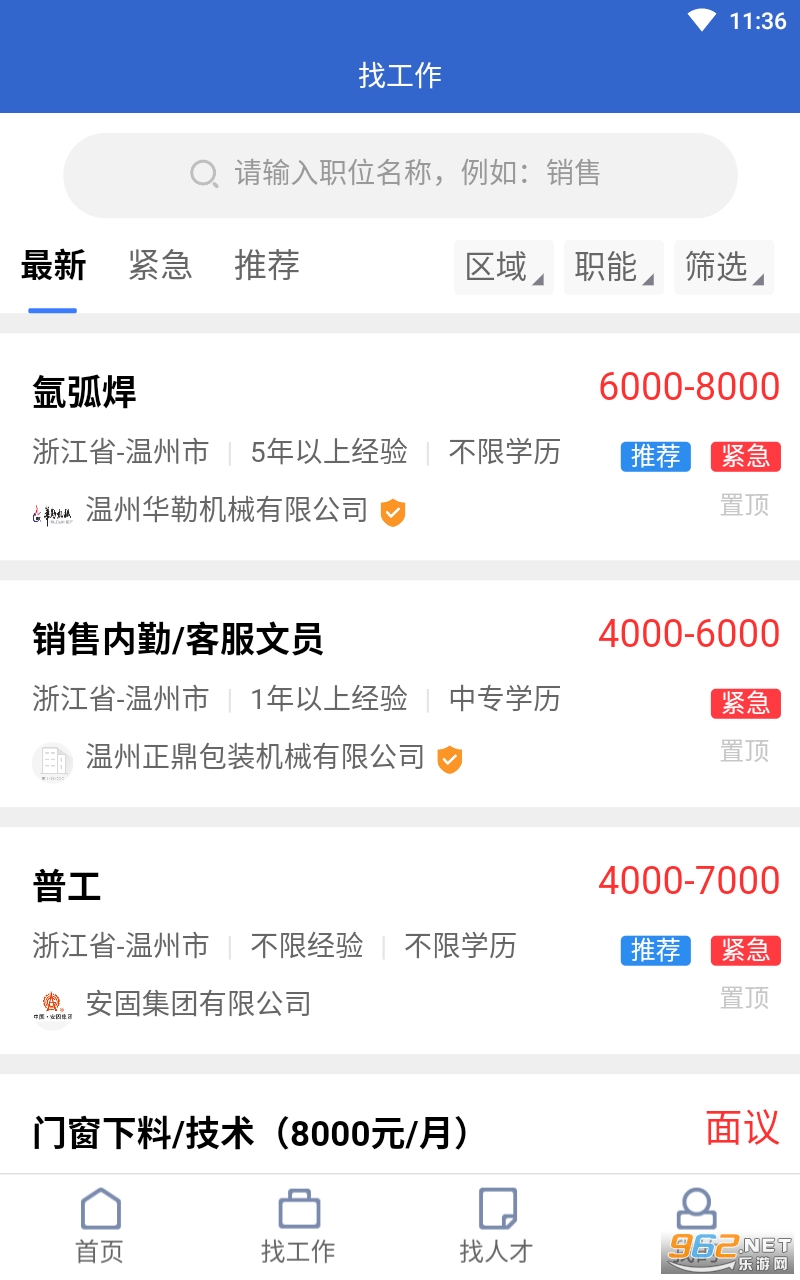The height and width of the screenshot is (1280, 800).
Task: Switch to the 紧急 tab
Action: (160, 266)
